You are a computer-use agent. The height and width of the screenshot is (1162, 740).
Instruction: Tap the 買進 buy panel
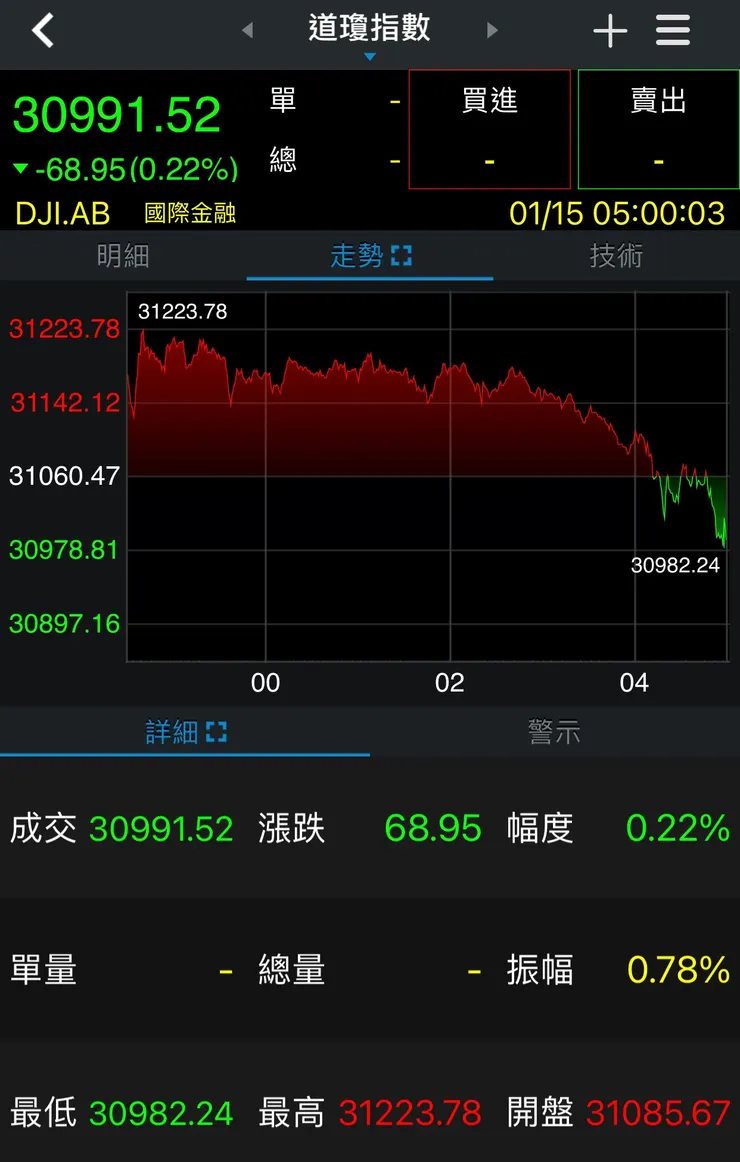click(x=489, y=128)
